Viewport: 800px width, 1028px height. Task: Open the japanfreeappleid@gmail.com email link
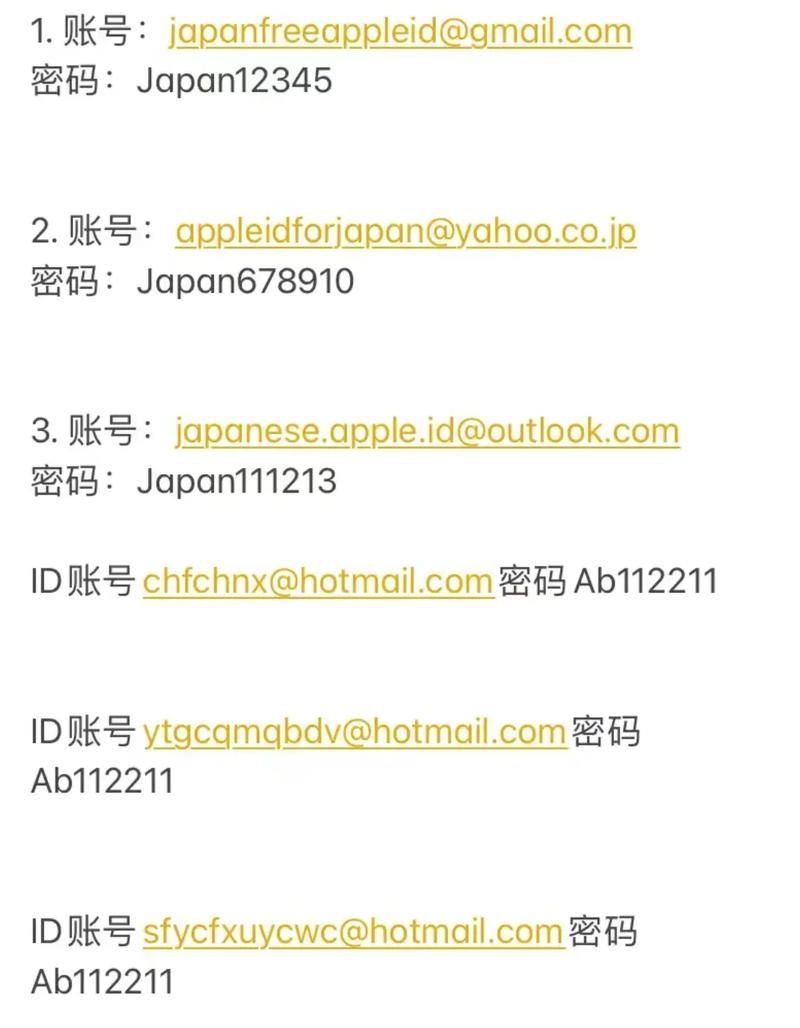tap(400, 32)
